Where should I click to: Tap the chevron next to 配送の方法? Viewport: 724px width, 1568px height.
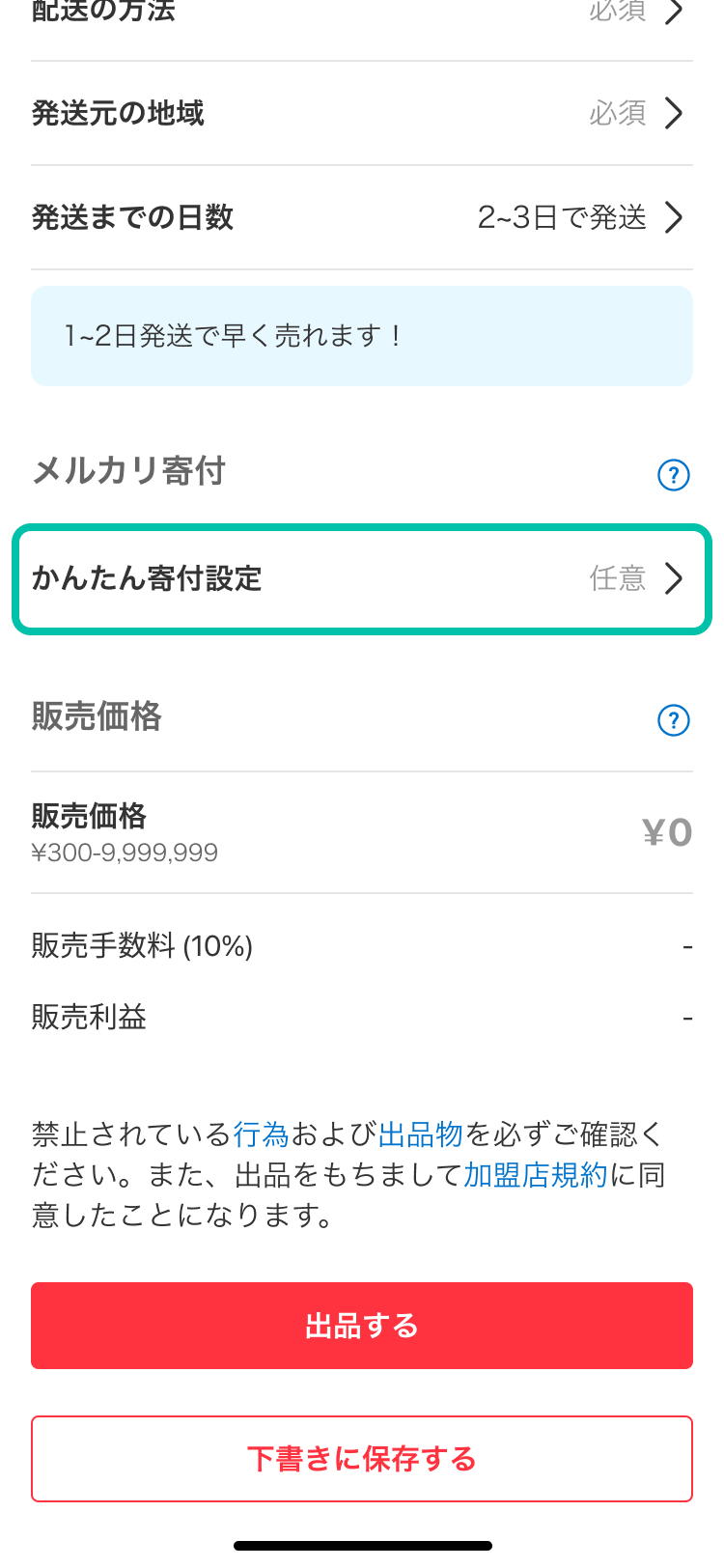(x=676, y=12)
